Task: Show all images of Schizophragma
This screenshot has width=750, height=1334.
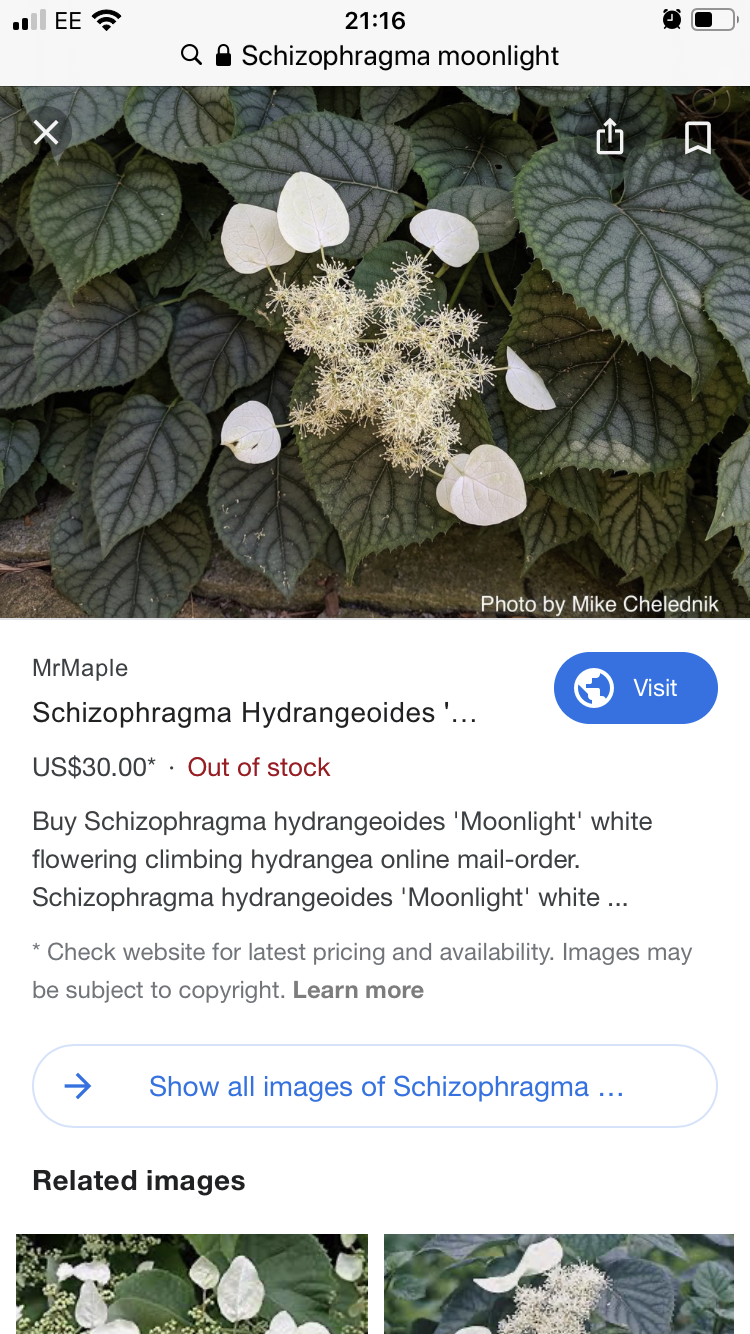Action: (x=375, y=1086)
